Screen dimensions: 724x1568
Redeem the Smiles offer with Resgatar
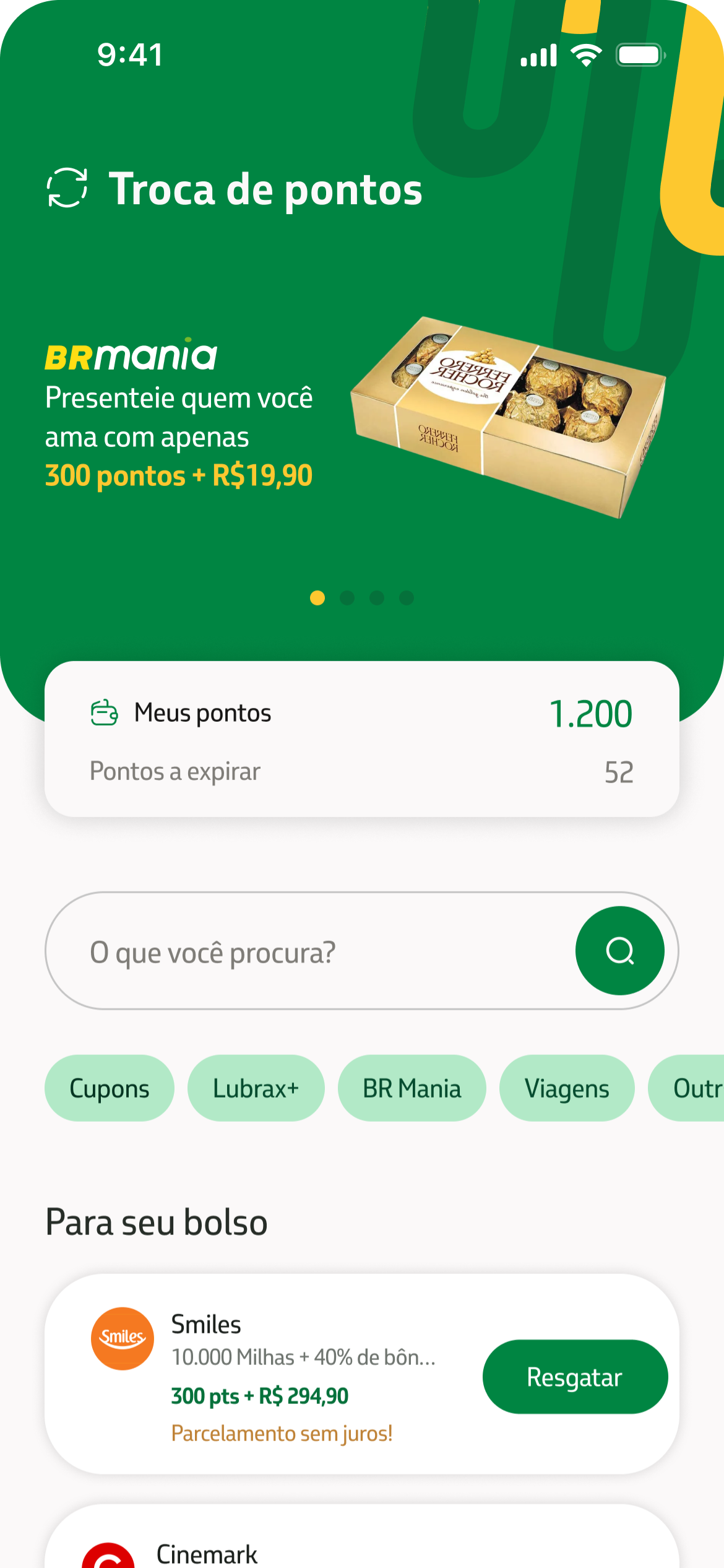coord(575,1377)
